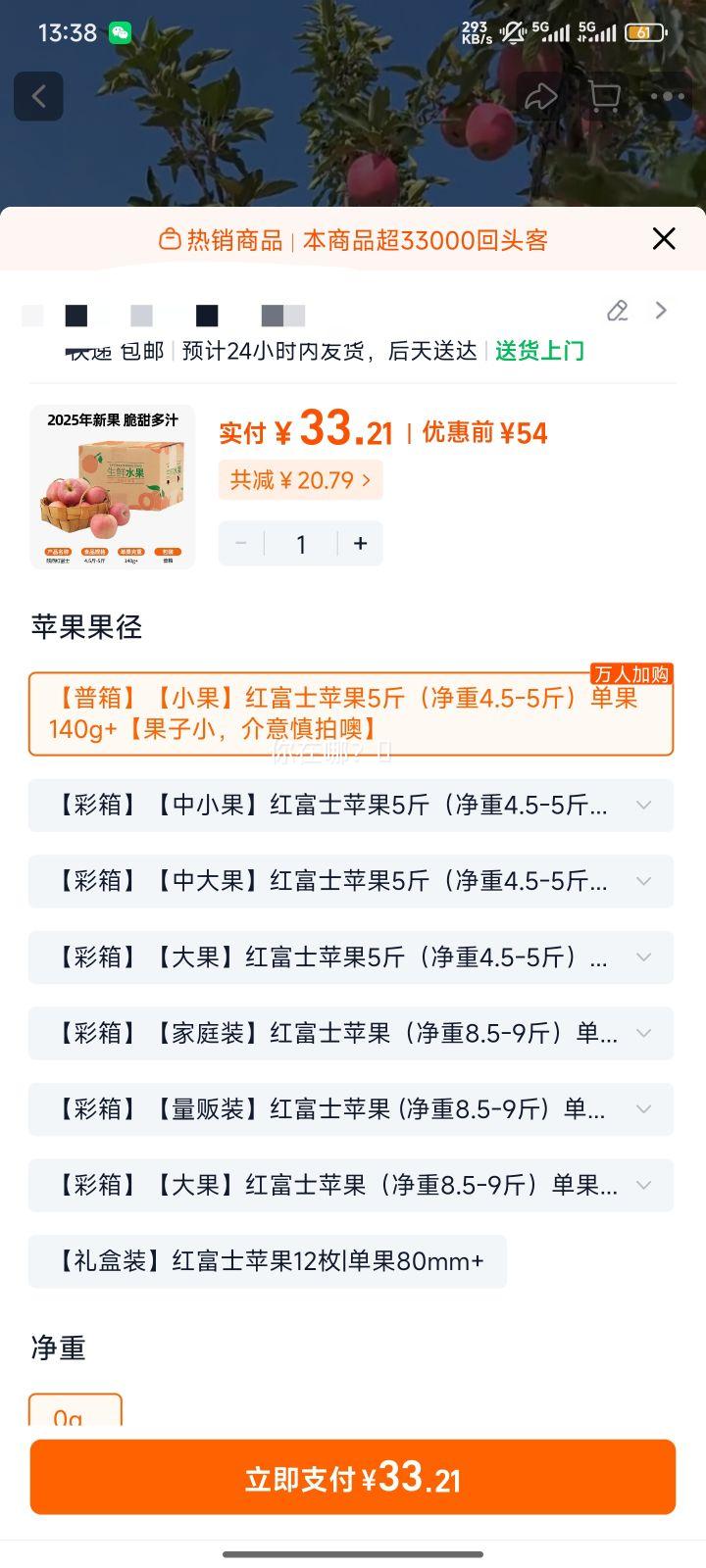Open the right arrow next to thumbnail strip

[661, 310]
